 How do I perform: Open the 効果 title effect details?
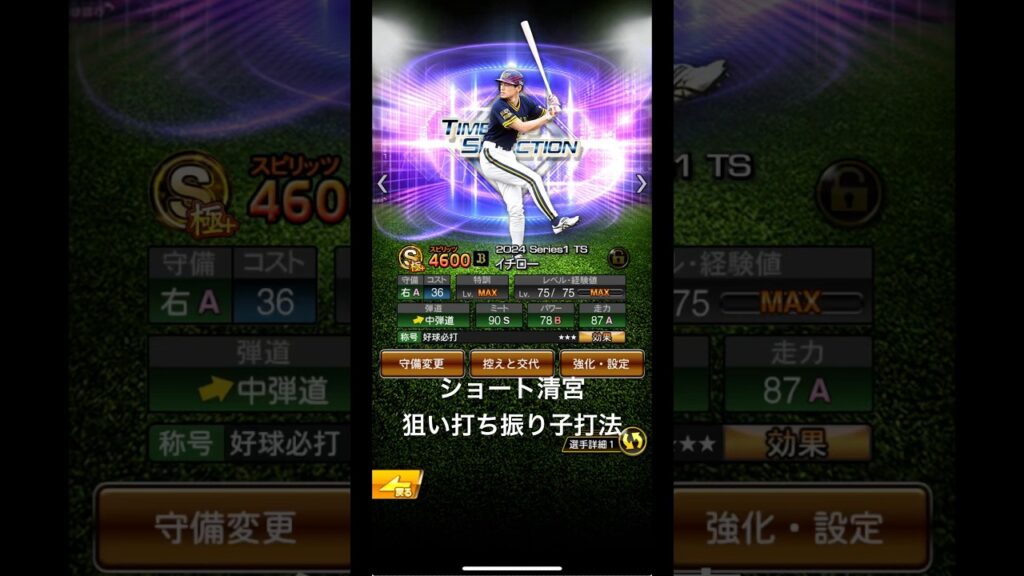(601, 337)
